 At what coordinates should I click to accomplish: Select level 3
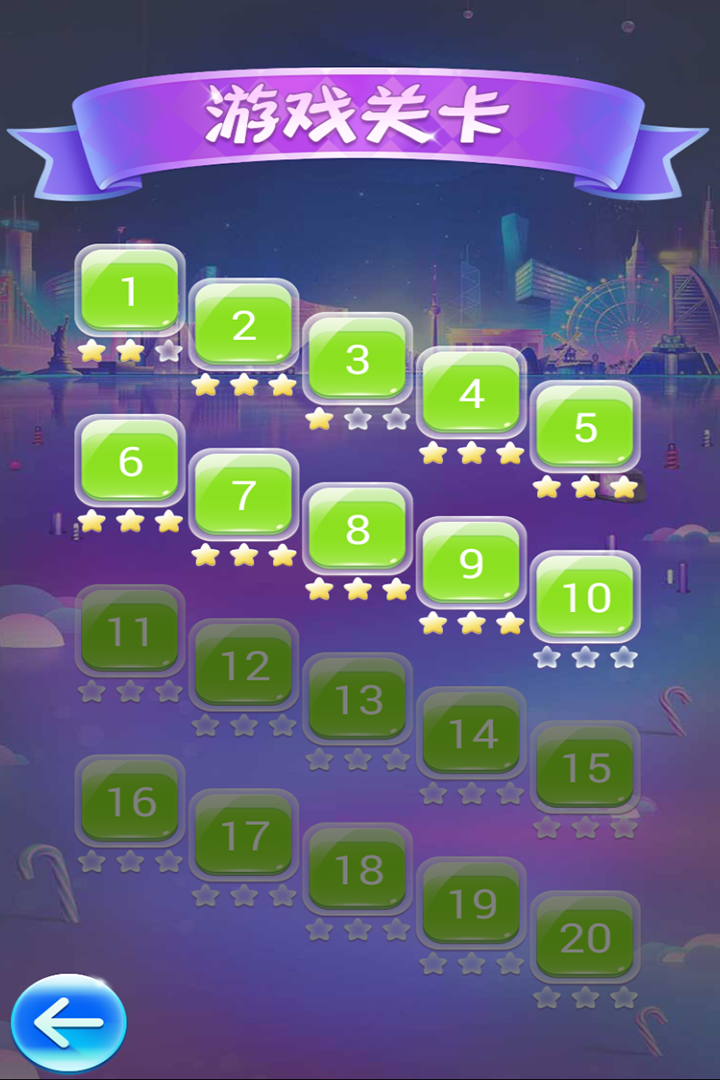pos(358,359)
